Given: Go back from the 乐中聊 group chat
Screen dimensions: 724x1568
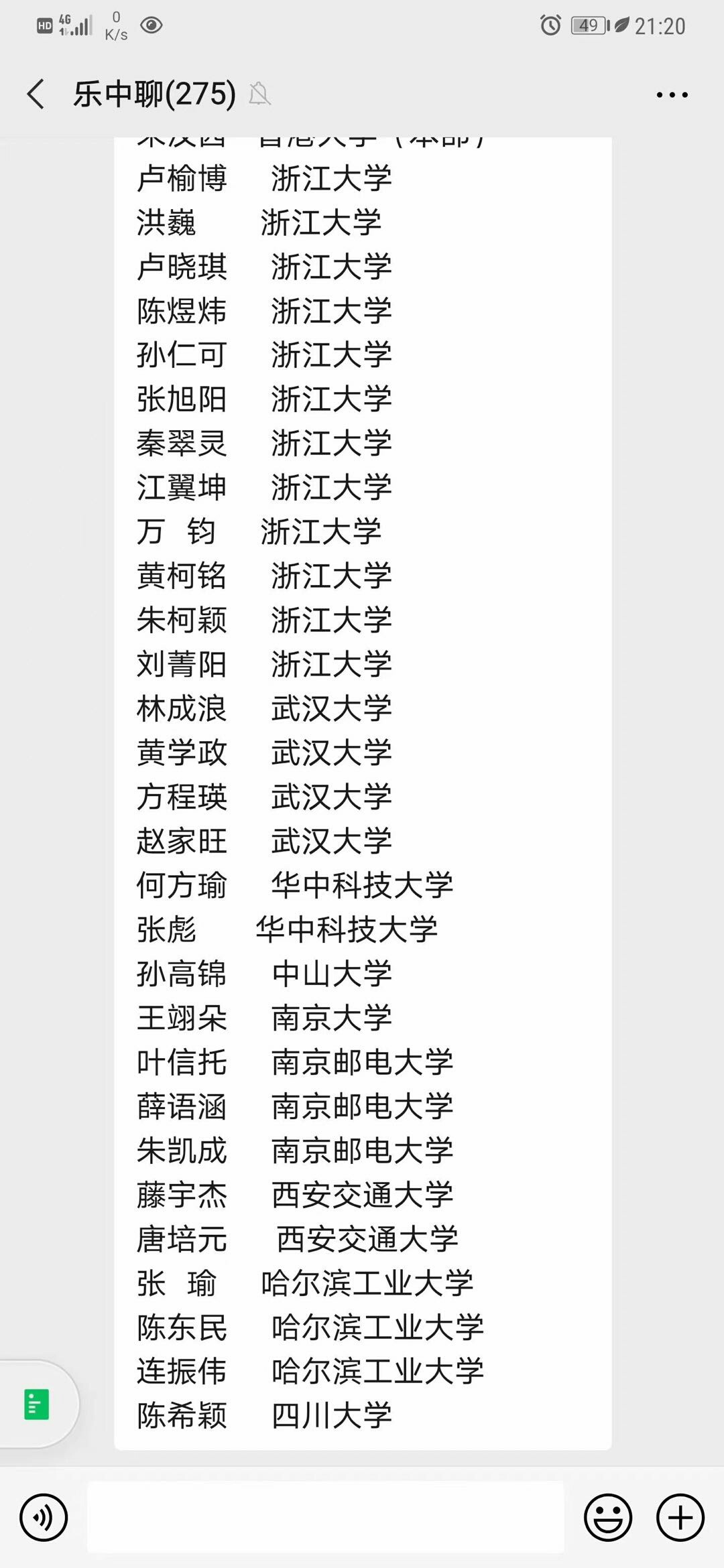Looking at the screenshot, I should coord(36,94).
